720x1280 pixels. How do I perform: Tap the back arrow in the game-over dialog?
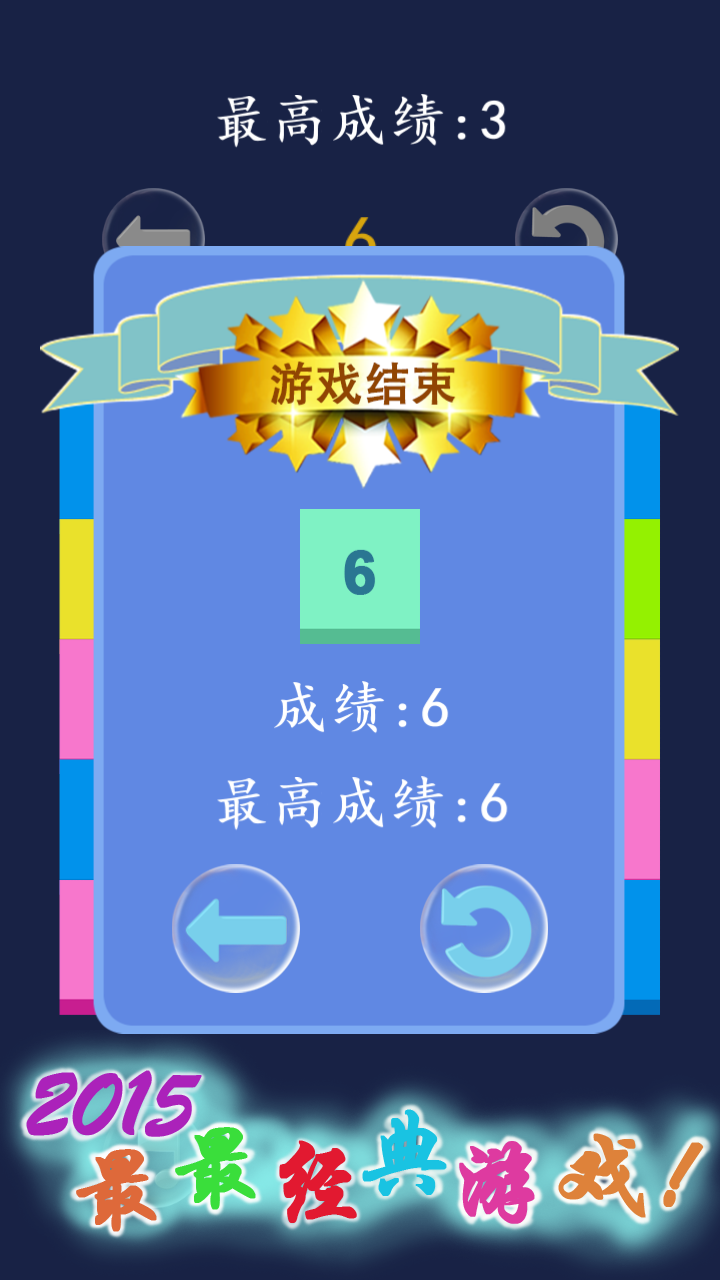point(236,928)
